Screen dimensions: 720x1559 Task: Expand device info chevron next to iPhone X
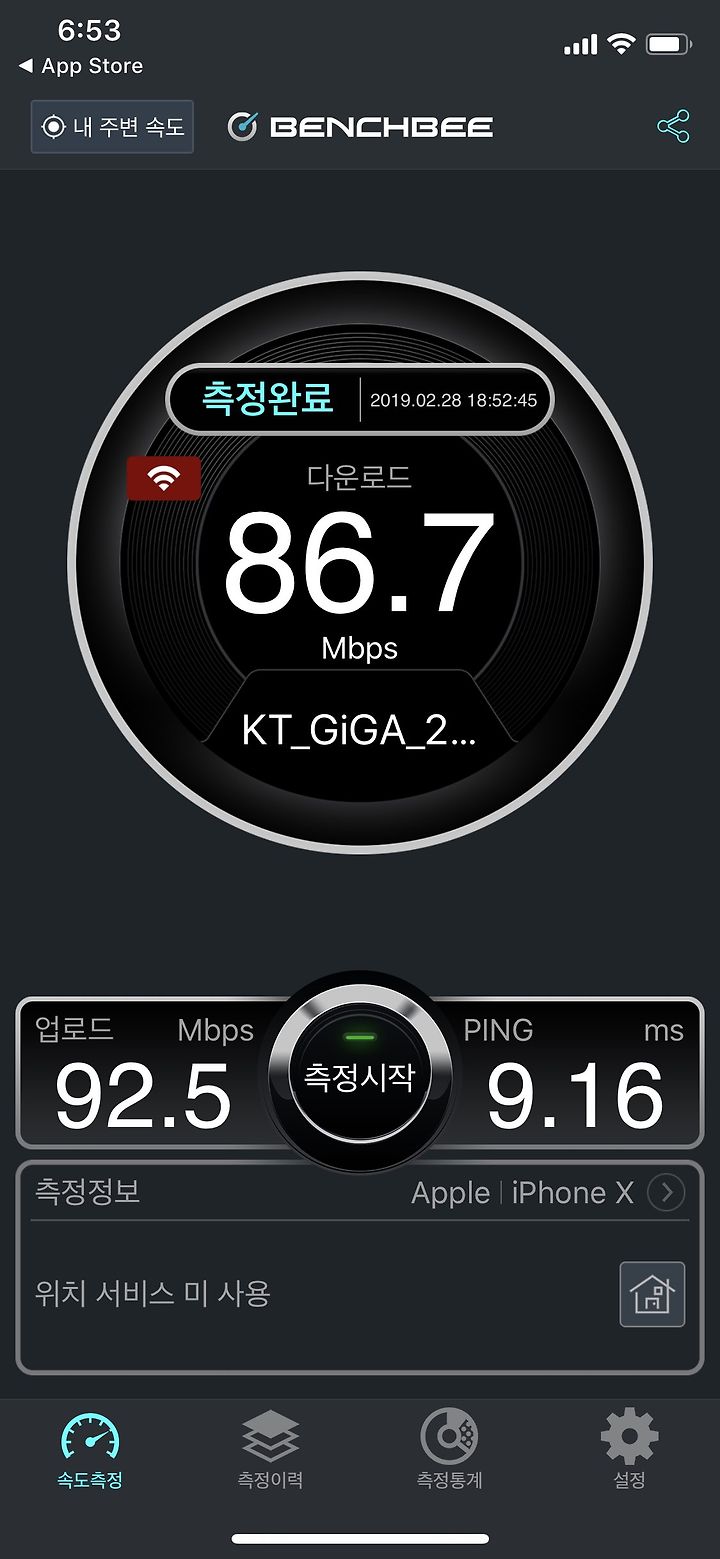pos(666,1192)
